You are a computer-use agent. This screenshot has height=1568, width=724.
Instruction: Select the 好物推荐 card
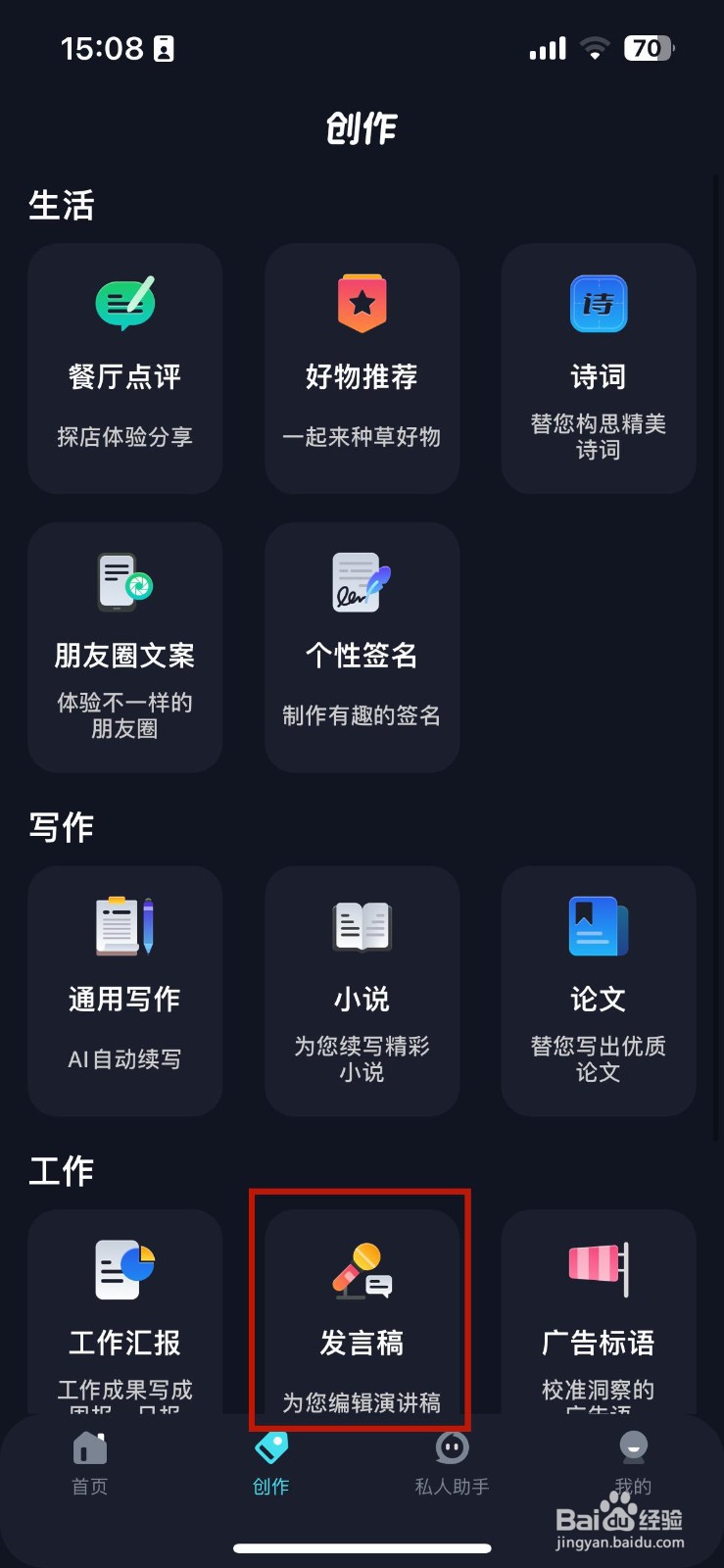362,368
